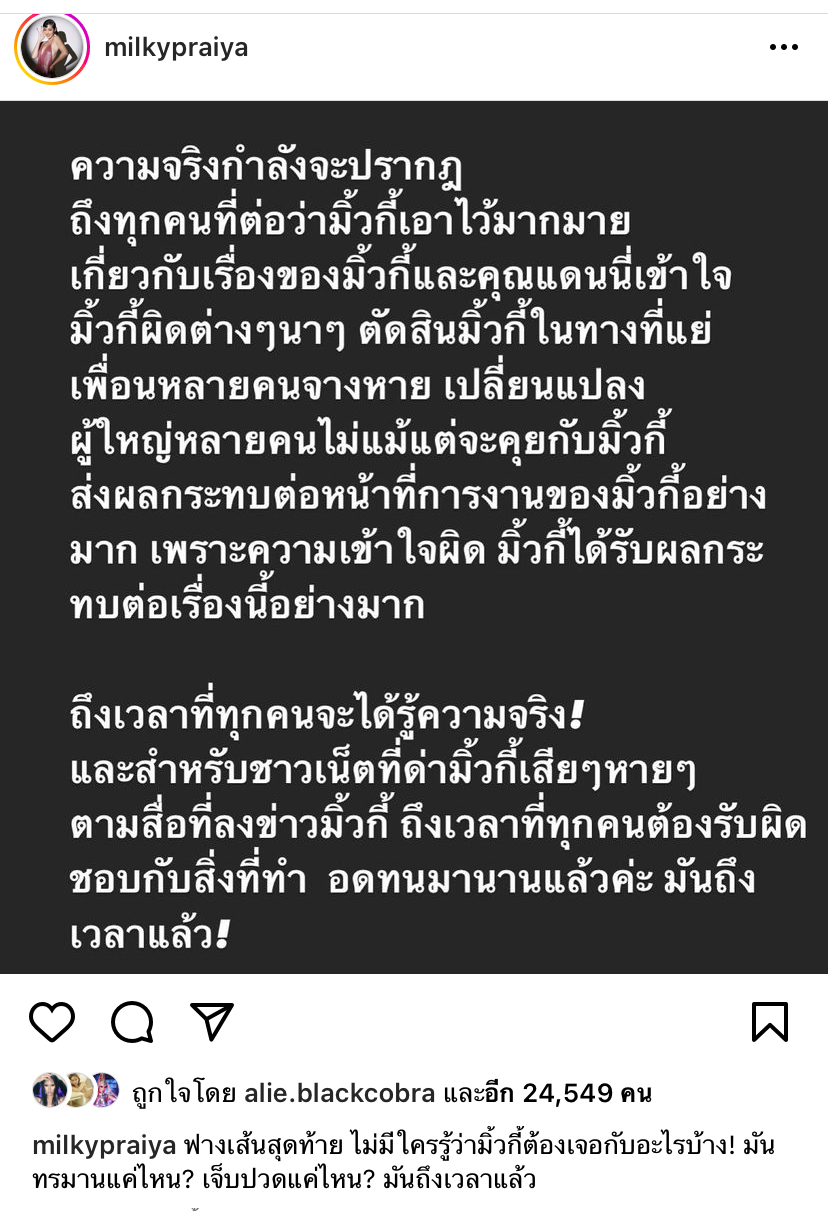Open milkypraiya's profile picture story
The width and height of the screenshot is (828, 1211).
point(52,49)
